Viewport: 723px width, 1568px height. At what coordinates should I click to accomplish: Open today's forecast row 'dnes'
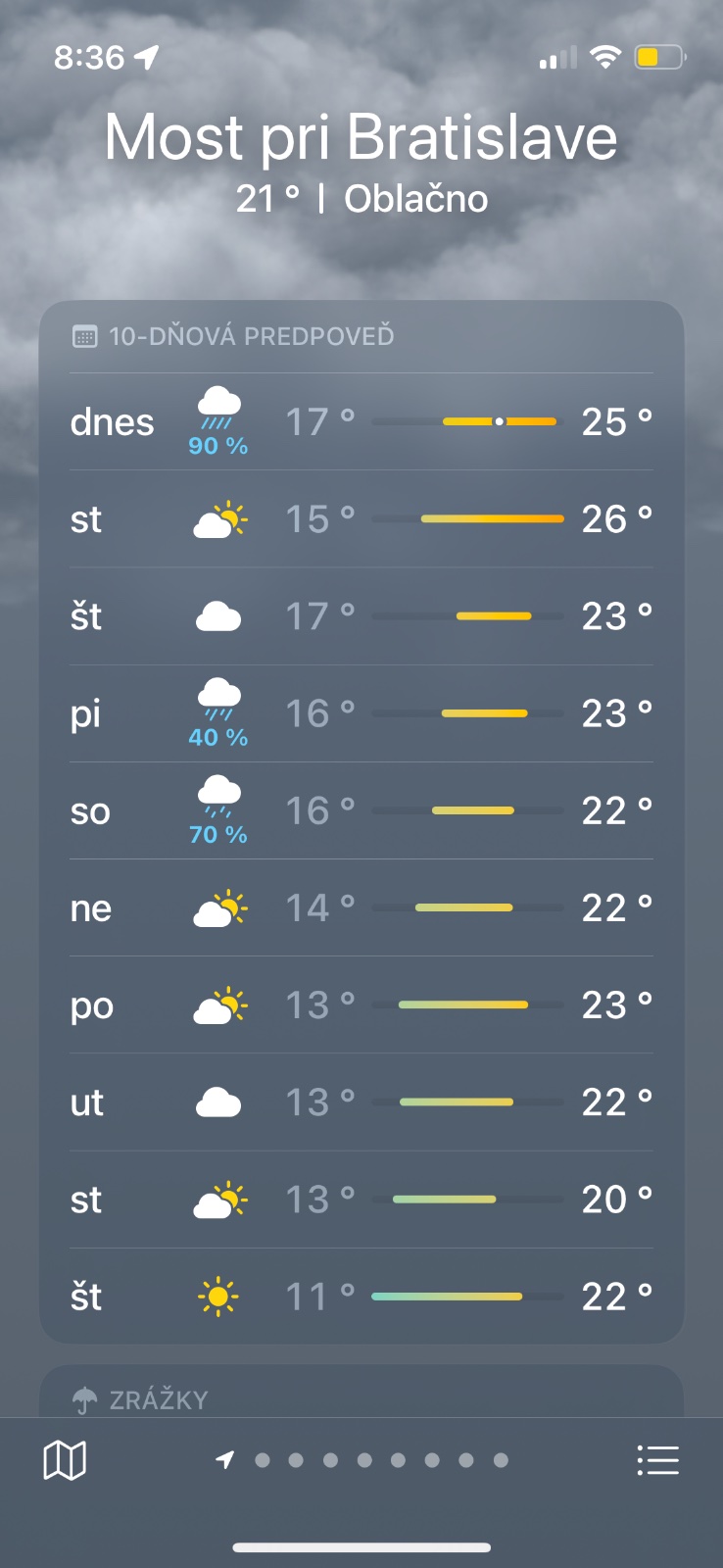(x=361, y=422)
